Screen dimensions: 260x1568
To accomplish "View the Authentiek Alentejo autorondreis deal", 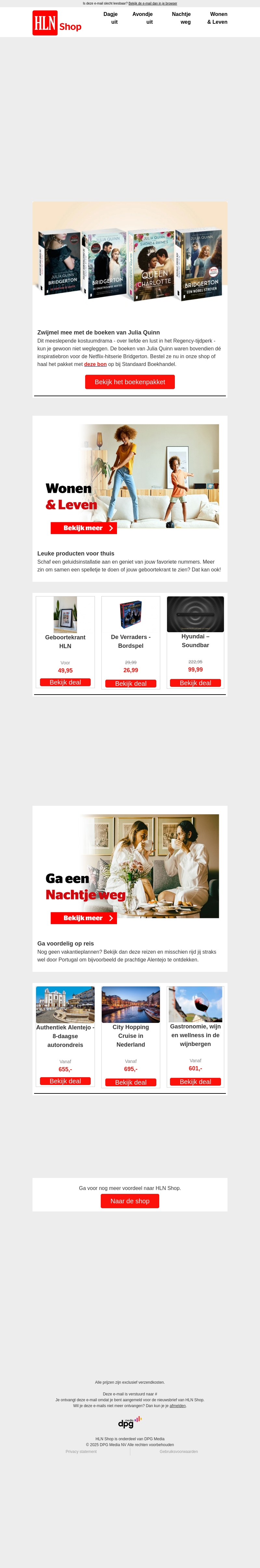I will tap(65, 1081).
